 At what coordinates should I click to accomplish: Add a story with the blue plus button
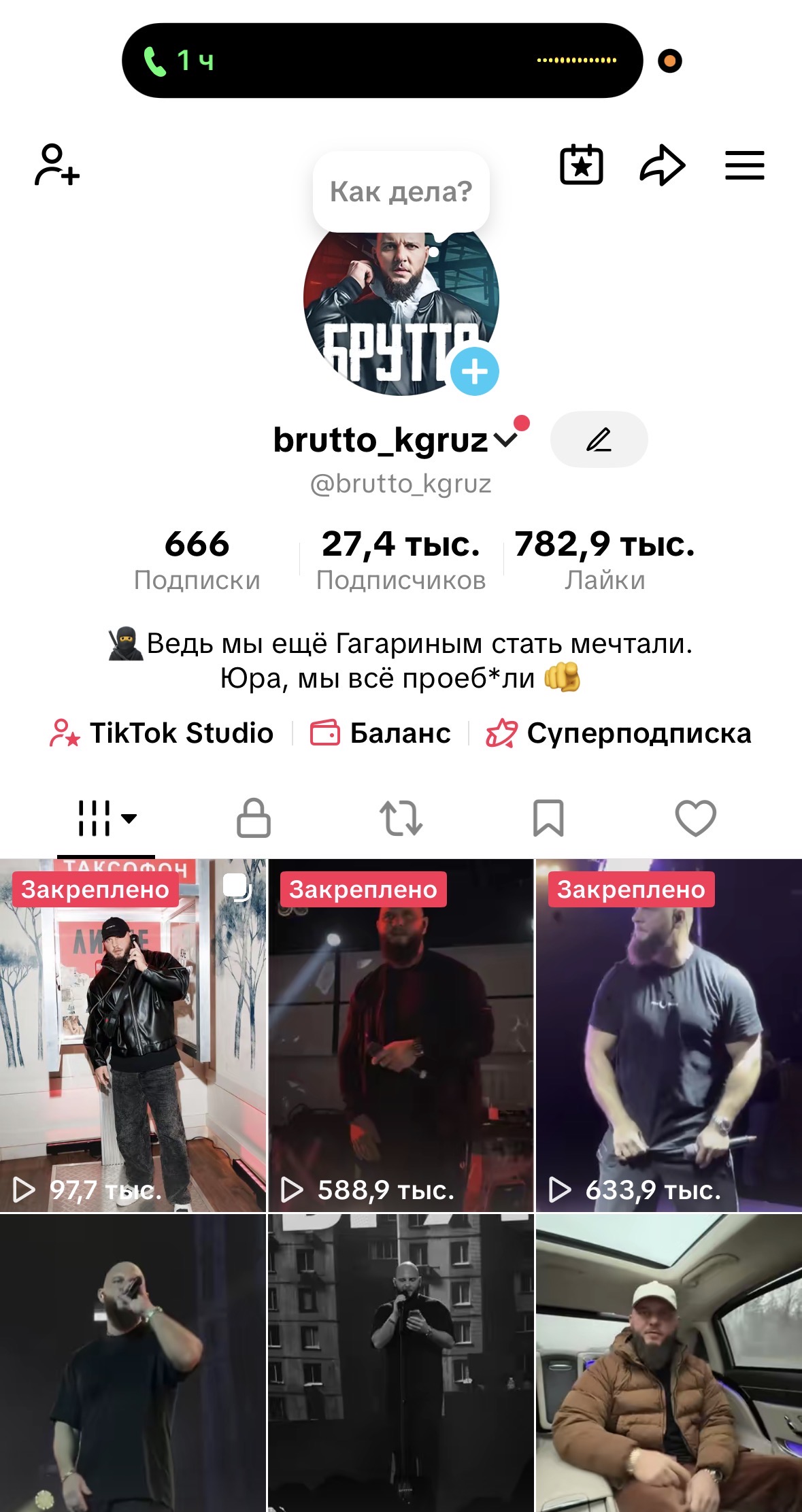[475, 371]
